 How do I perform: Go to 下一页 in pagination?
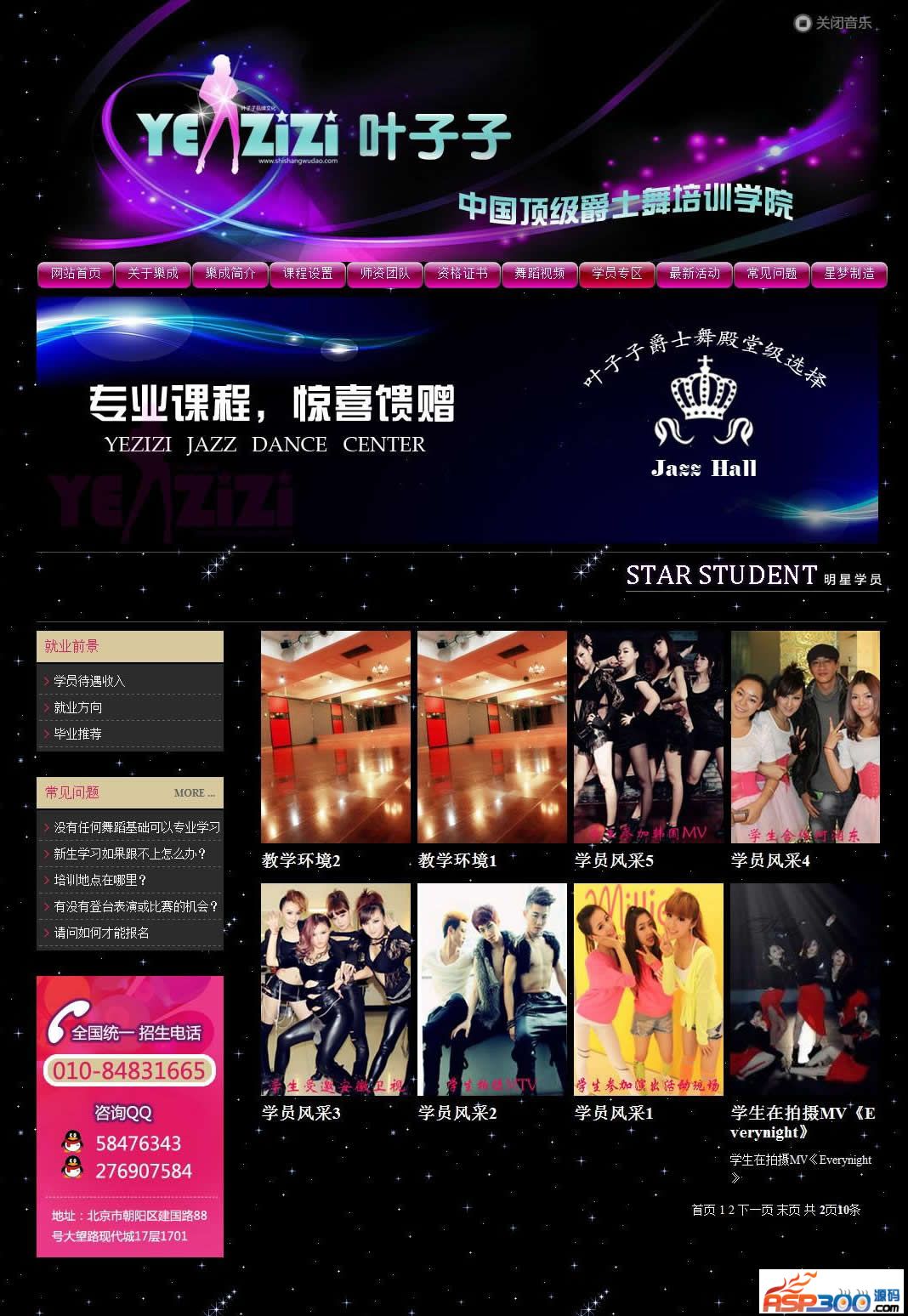(x=755, y=1210)
